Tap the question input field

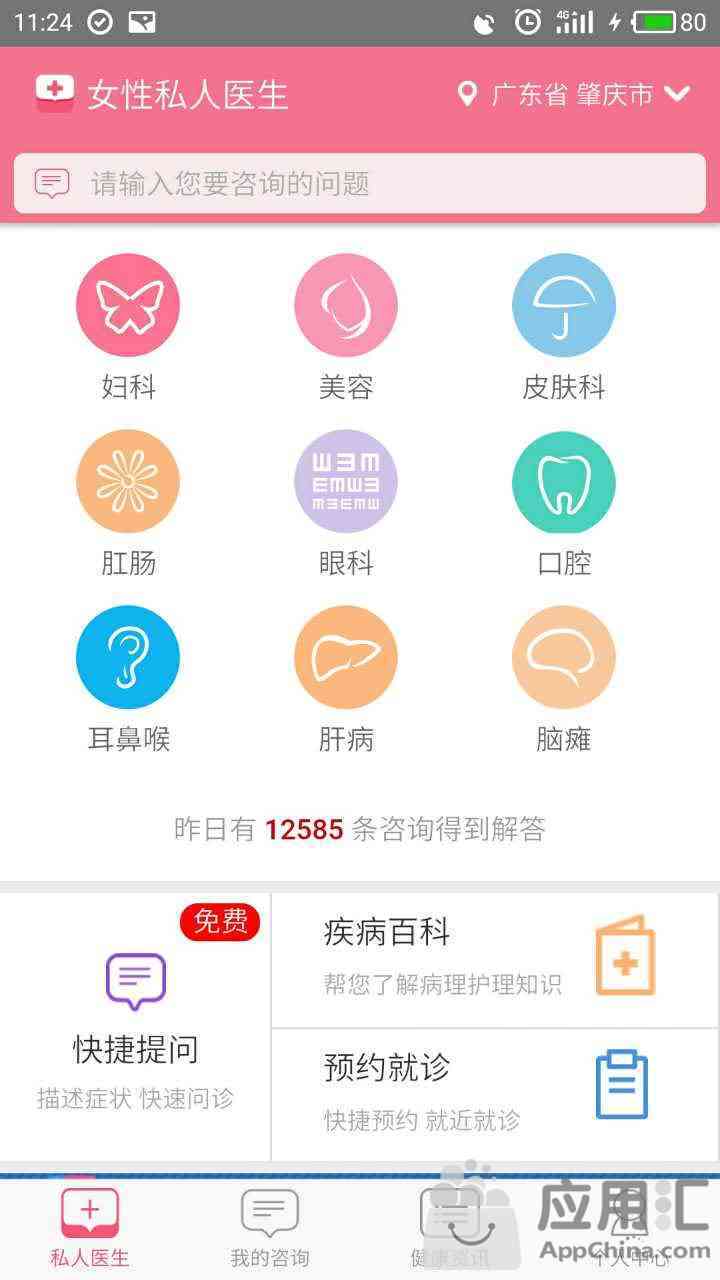coord(360,183)
